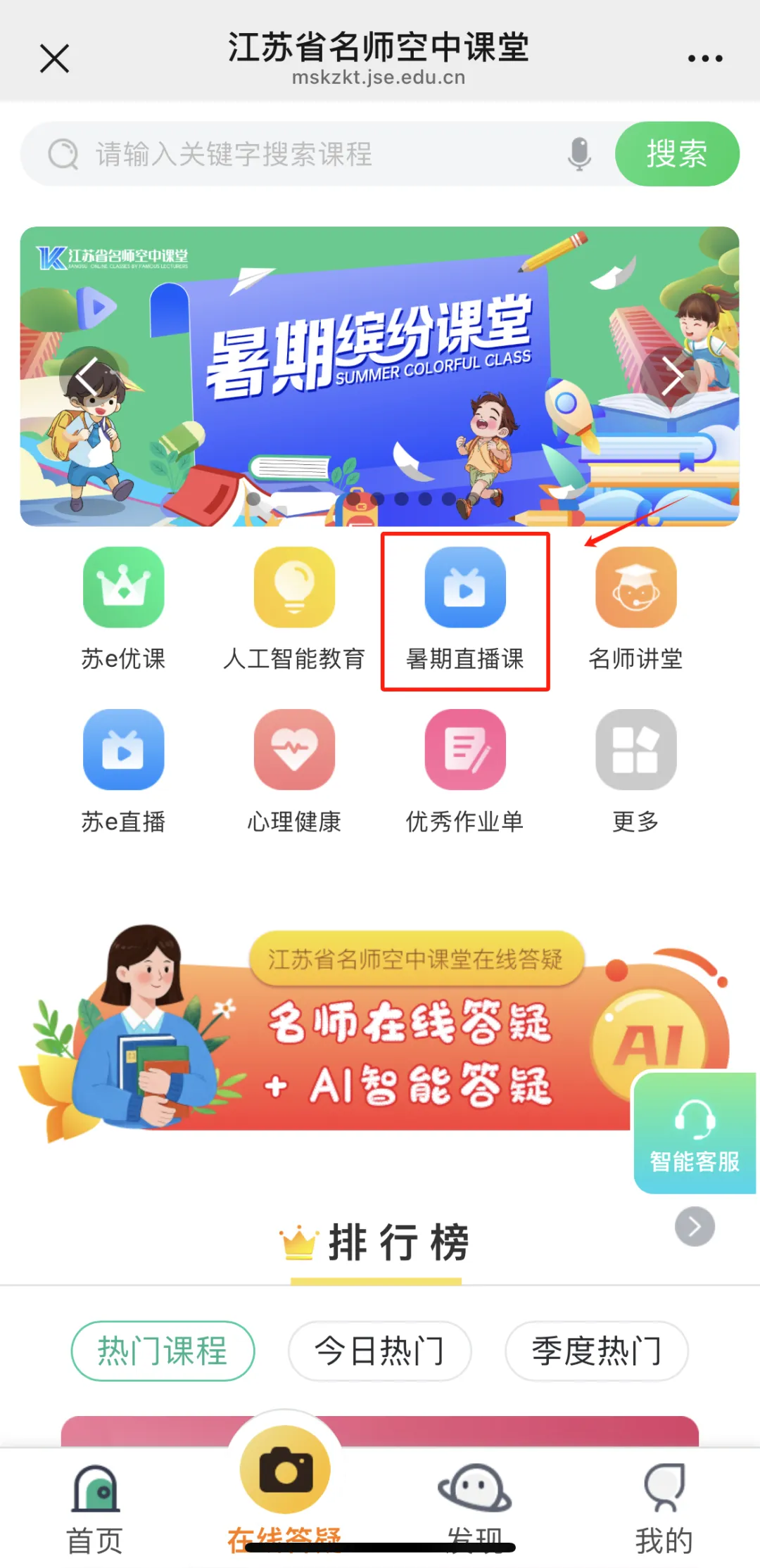Start voice input with the microphone

coord(579,154)
